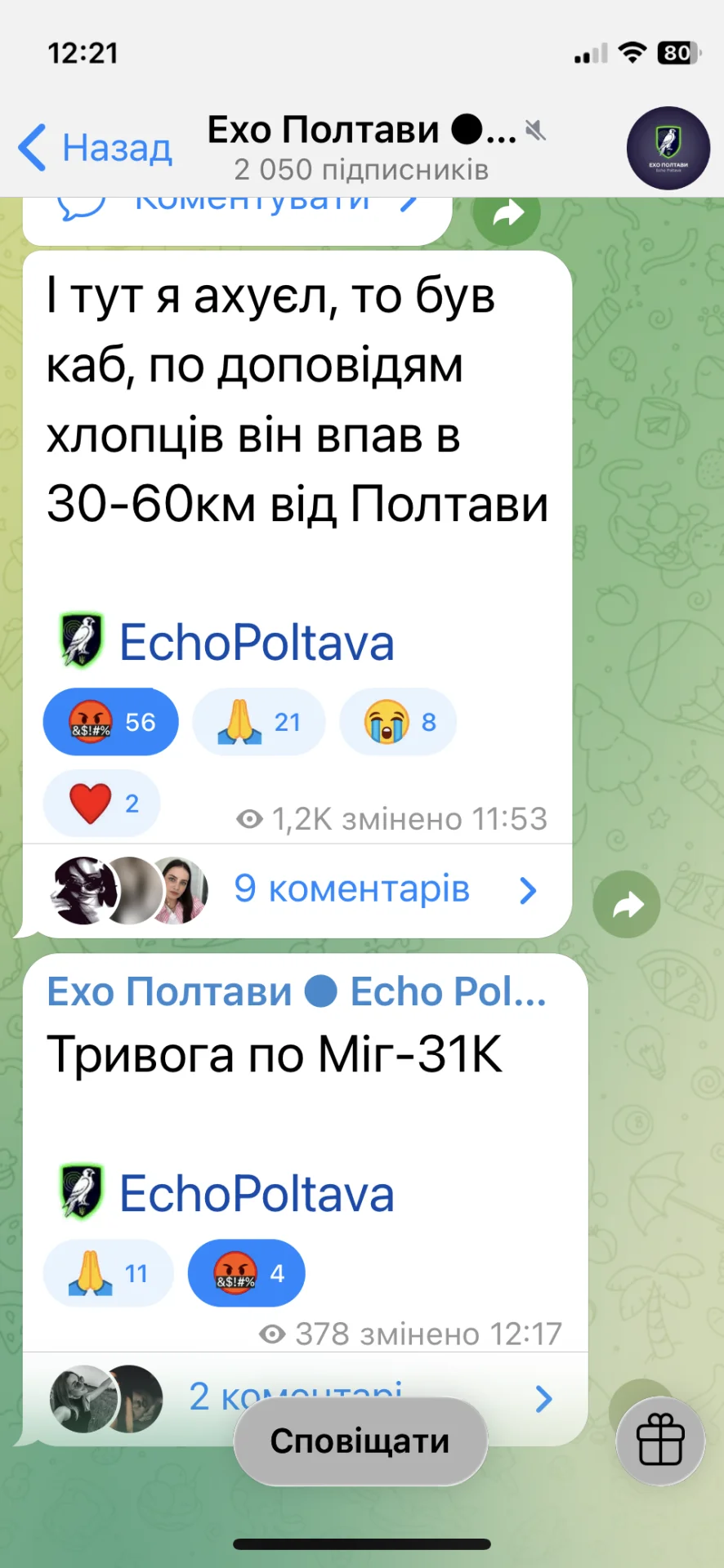Add a praying hands reaction with 21
Image resolution: width=724 pixels, height=1568 pixels.
(258, 722)
